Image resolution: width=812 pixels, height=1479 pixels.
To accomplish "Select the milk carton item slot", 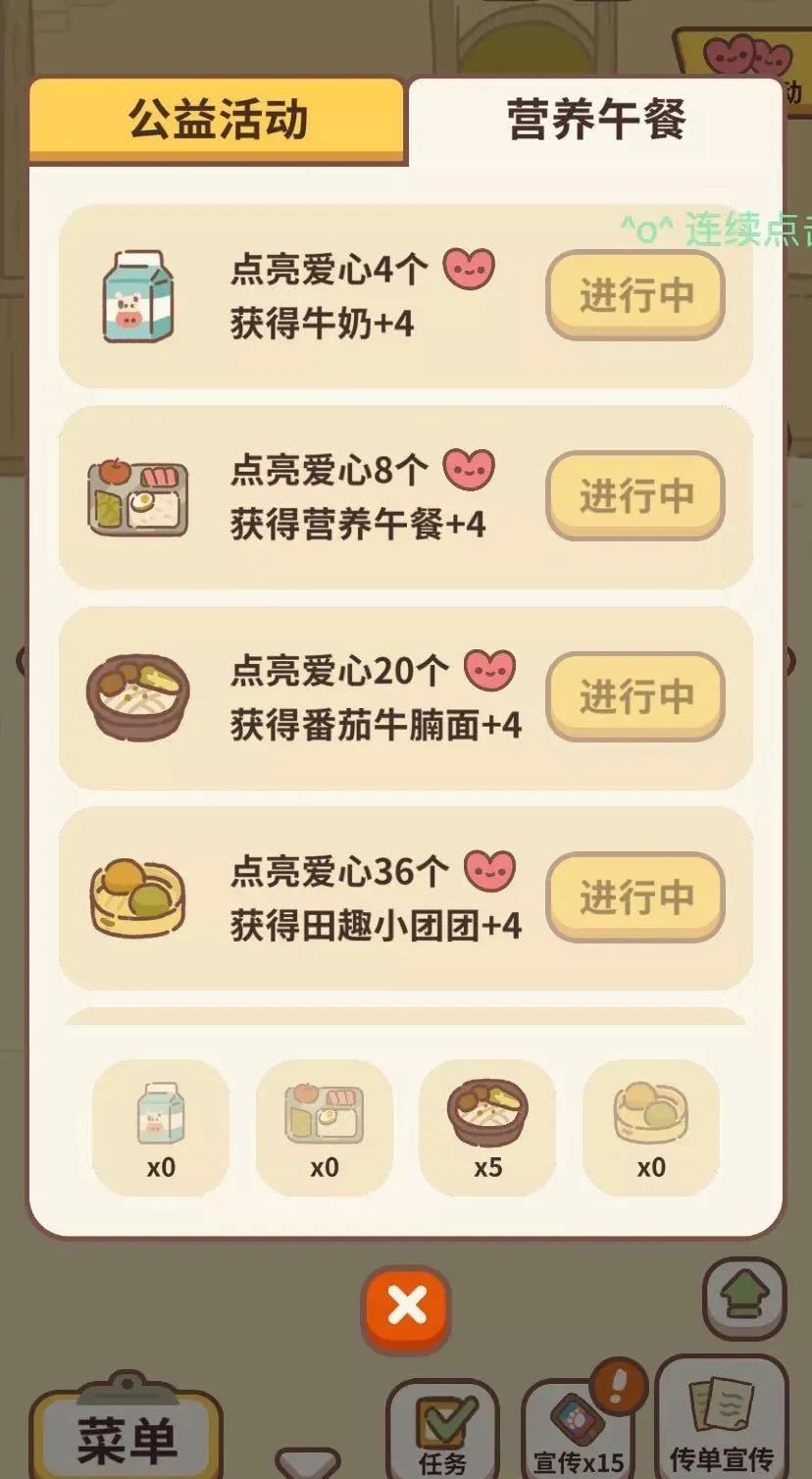I will (x=161, y=1127).
